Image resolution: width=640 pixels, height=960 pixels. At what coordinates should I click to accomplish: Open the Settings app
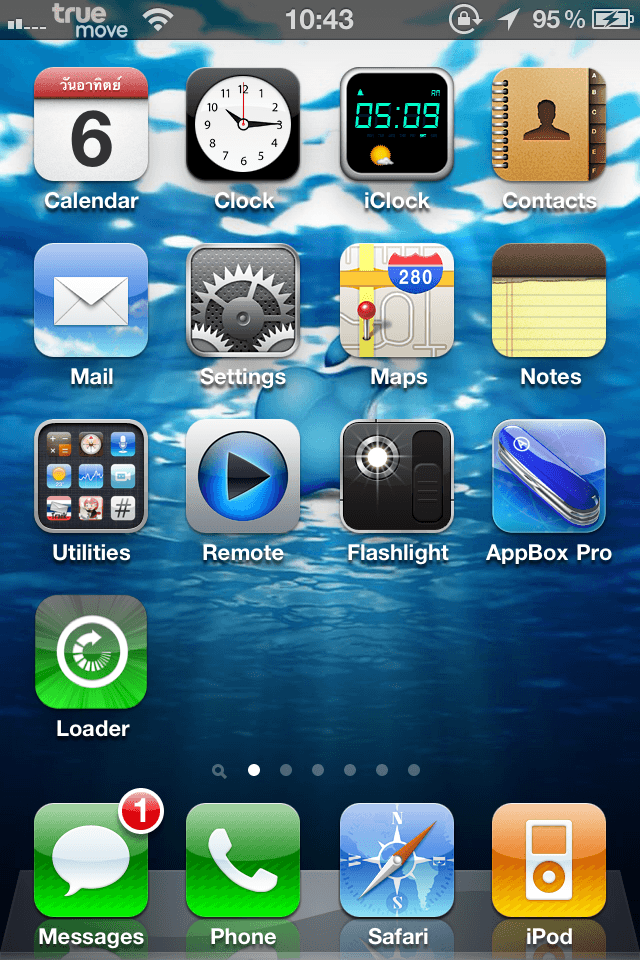[x=243, y=300]
